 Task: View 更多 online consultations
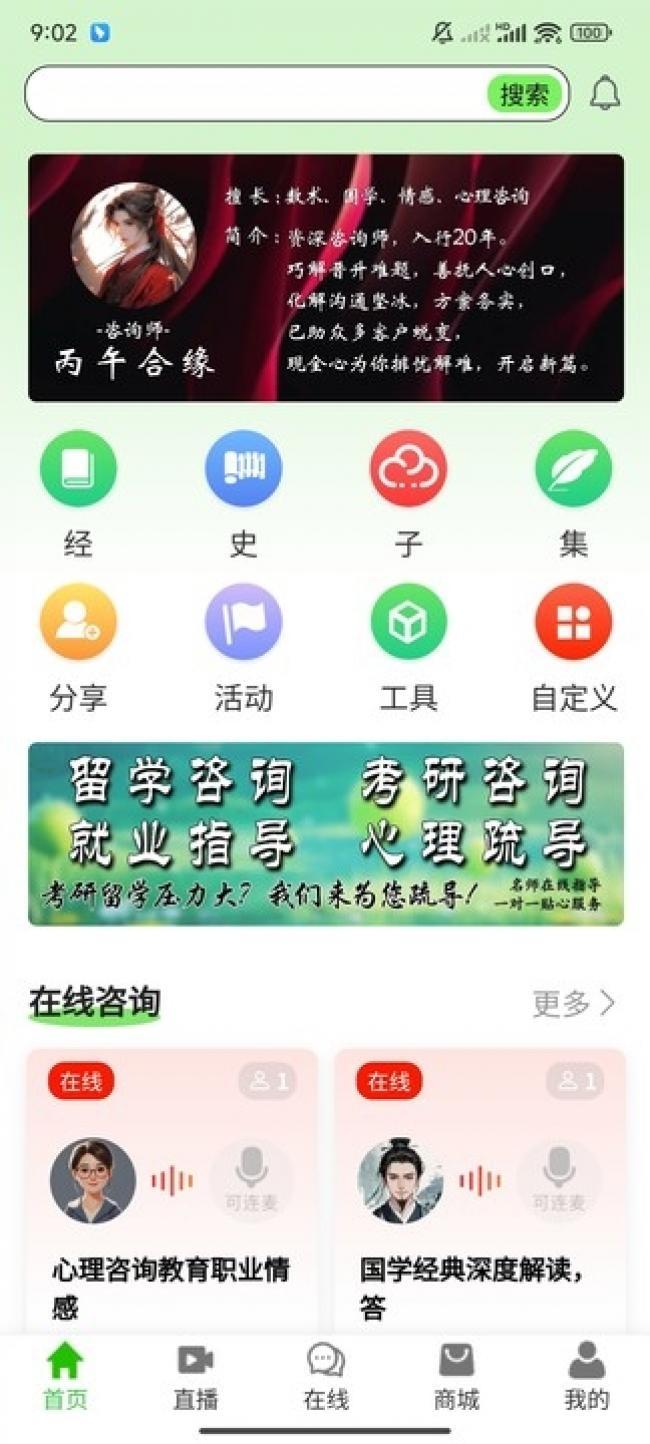(x=573, y=1003)
